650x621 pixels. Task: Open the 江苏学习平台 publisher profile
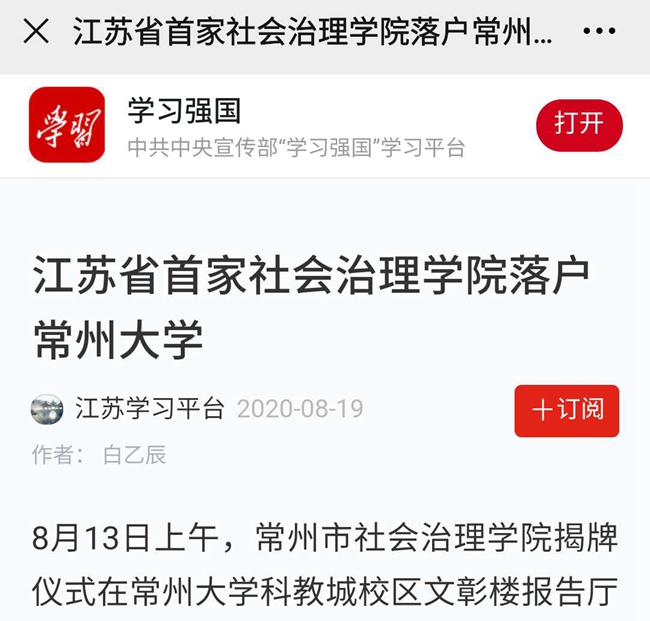click(x=148, y=409)
